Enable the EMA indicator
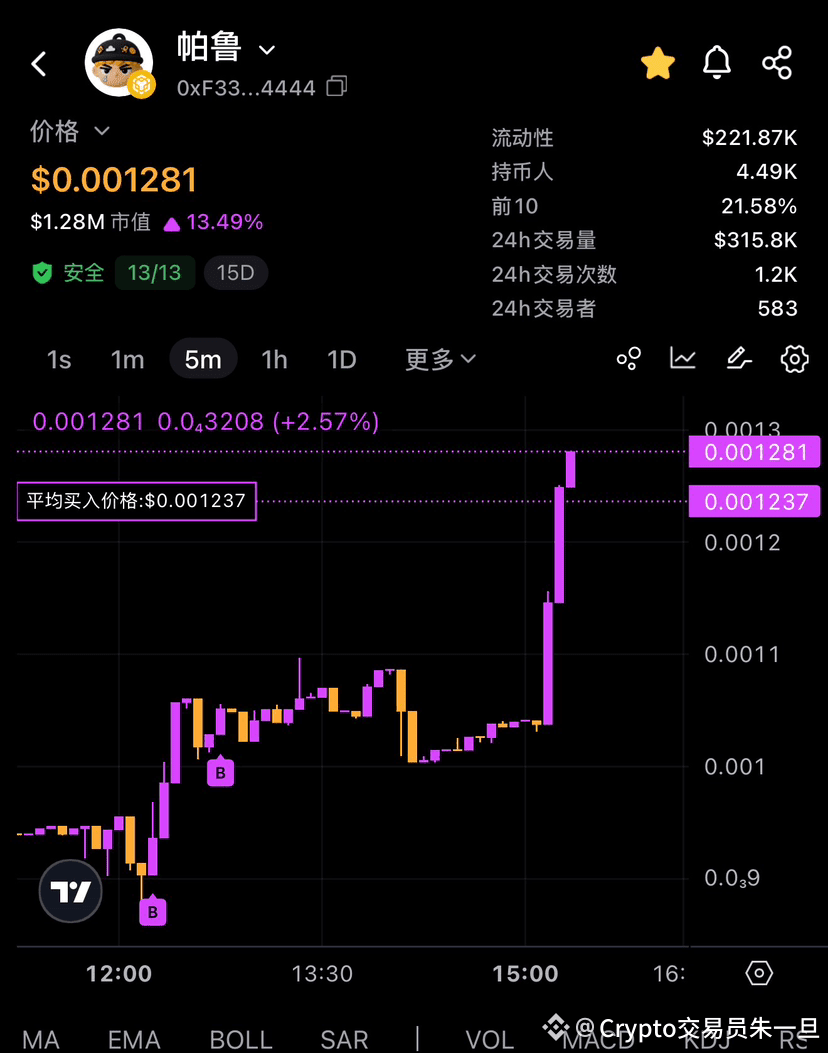 point(134,1040)
